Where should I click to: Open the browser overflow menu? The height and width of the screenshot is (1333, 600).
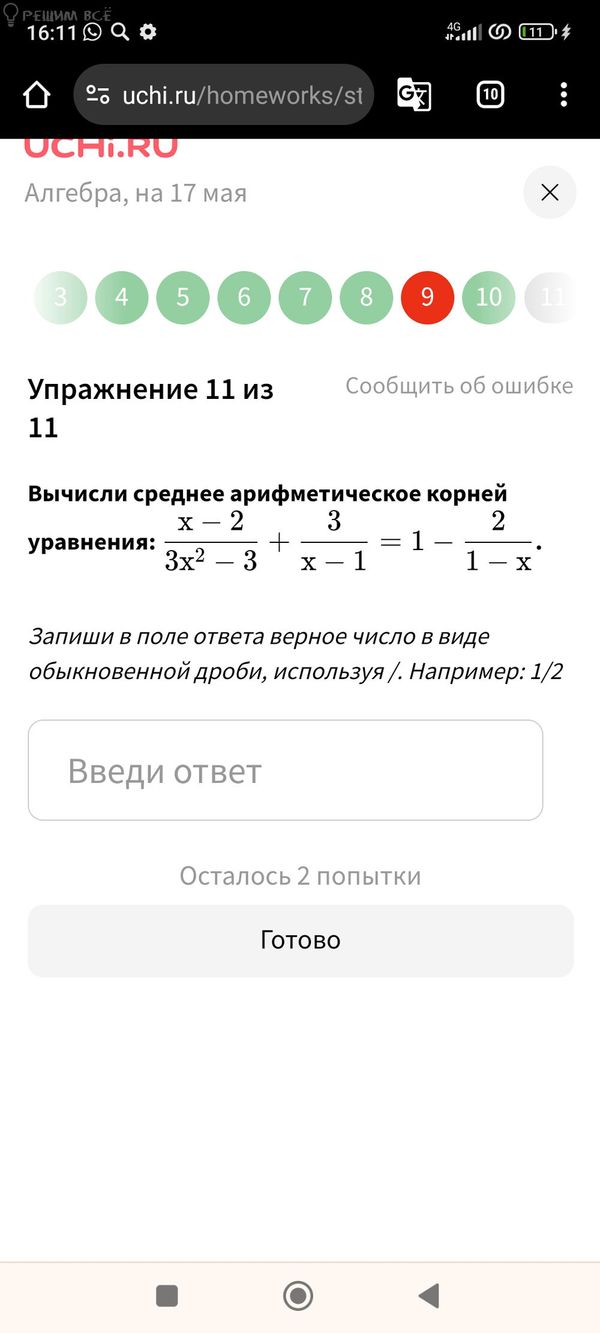click(564, 95)
